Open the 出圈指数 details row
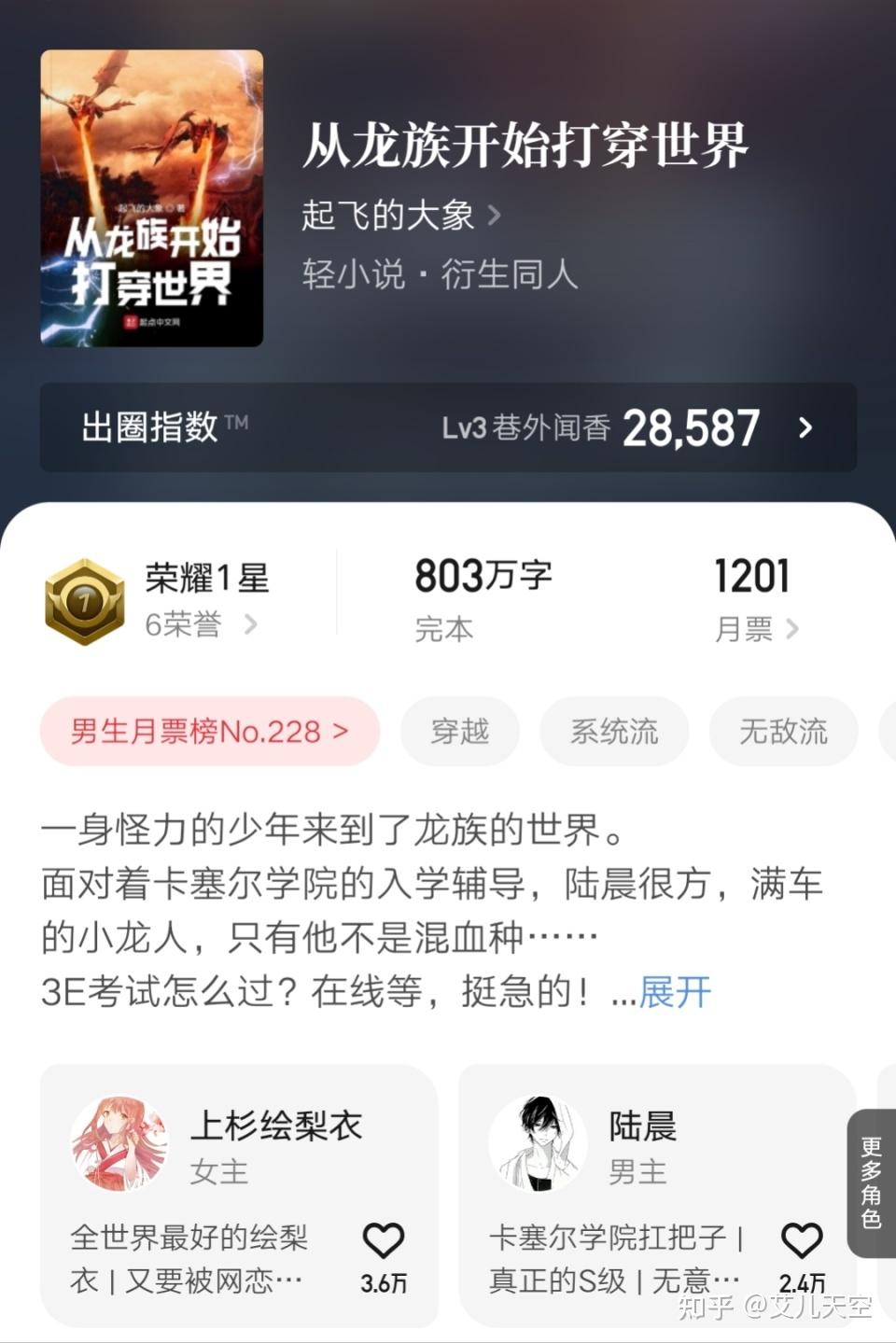Image resolution: width=896 pixels, height=1343 pixels. coord(448,427)
